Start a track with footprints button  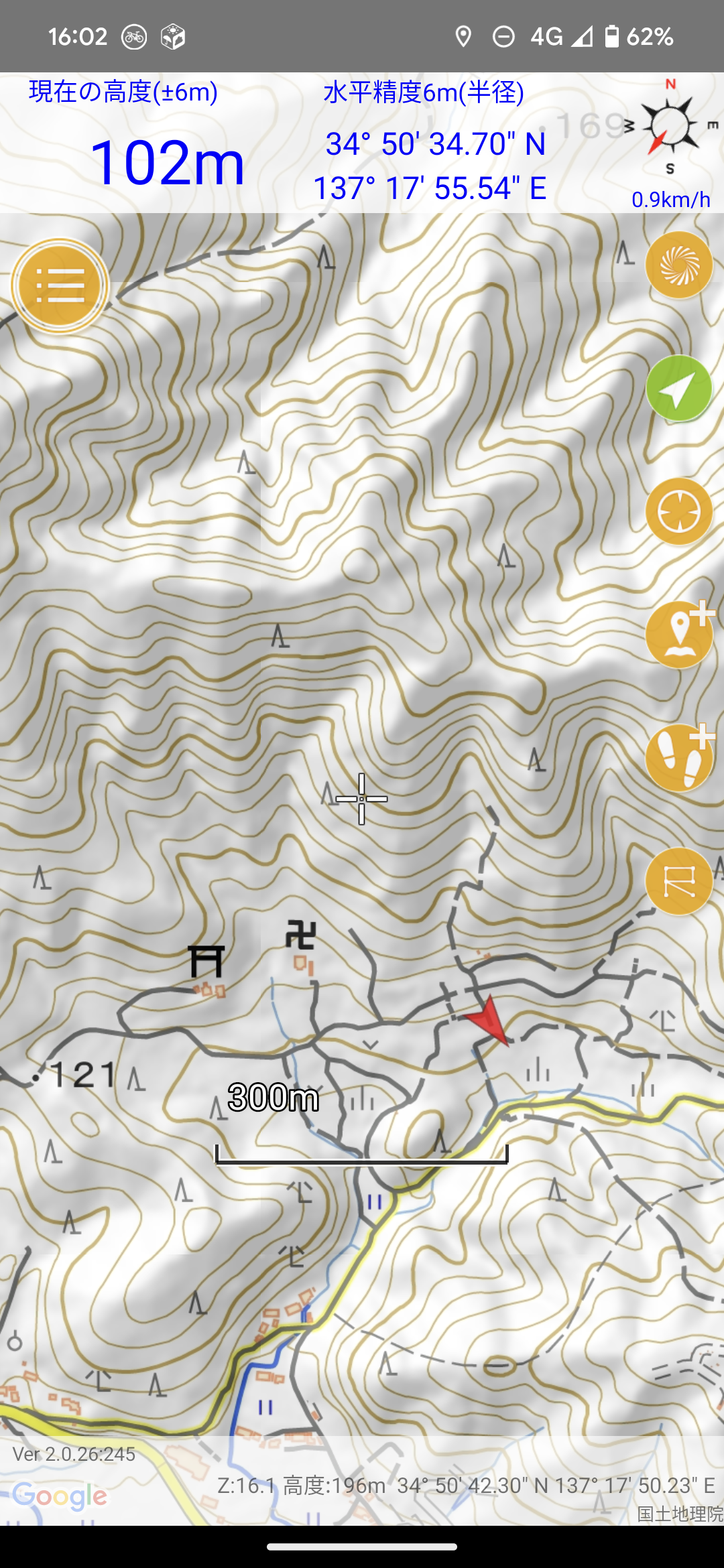point(680,757)
